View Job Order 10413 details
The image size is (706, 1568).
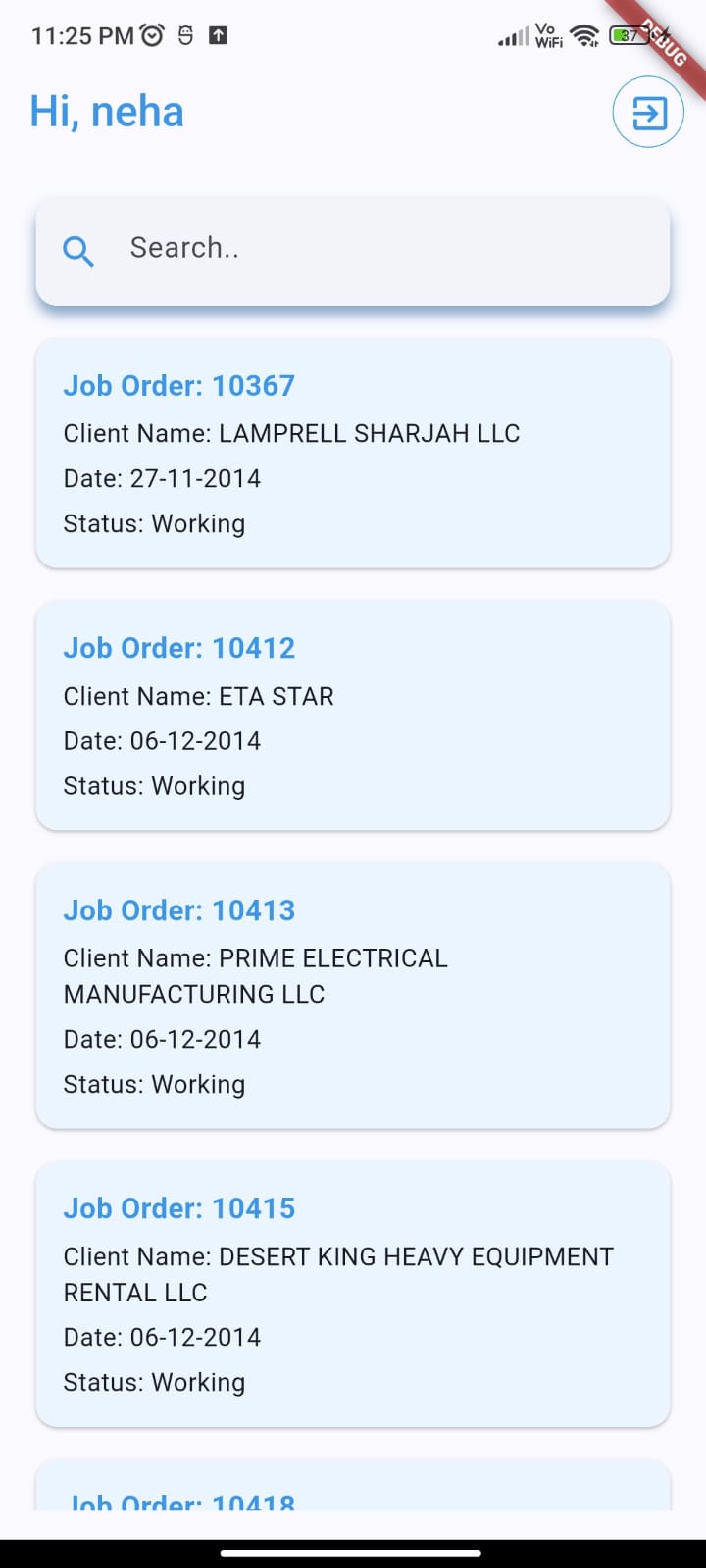pos(353,996)
